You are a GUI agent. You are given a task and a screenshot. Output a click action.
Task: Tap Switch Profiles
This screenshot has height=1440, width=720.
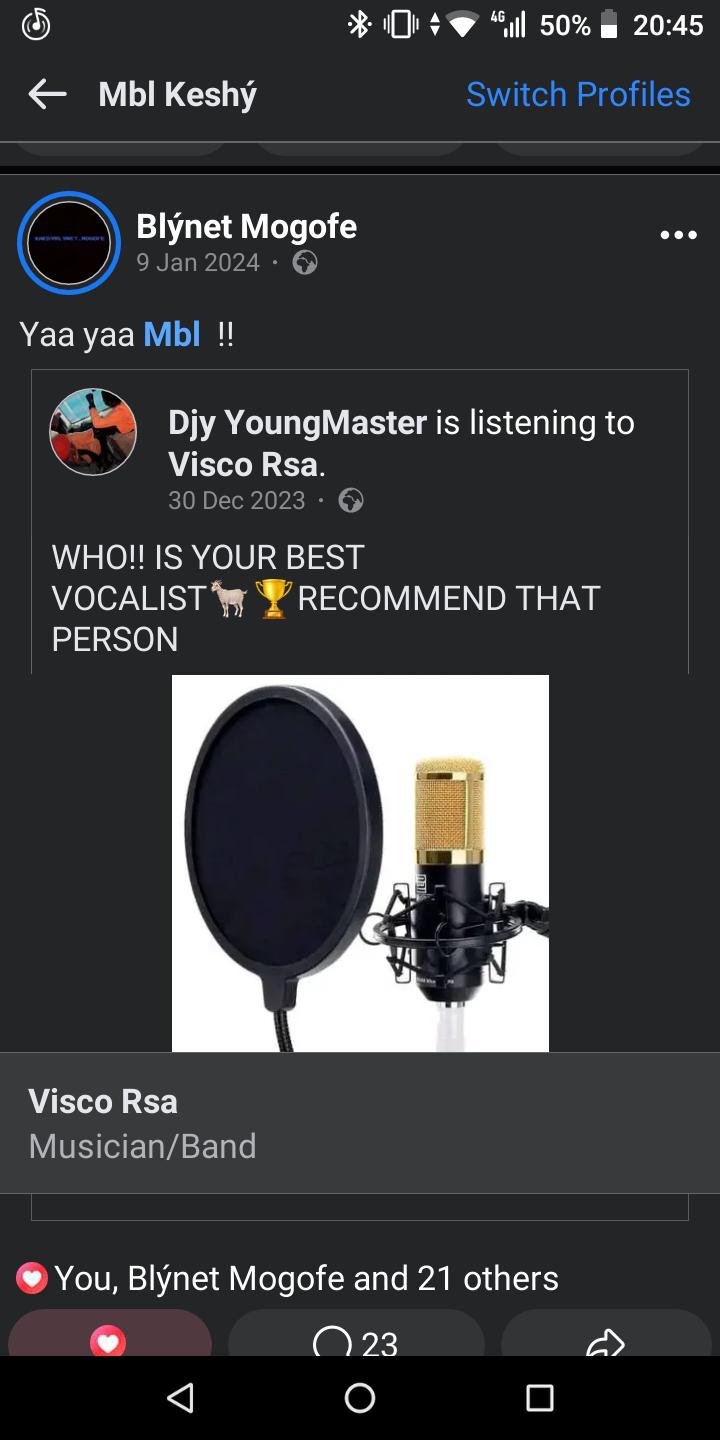578,94
